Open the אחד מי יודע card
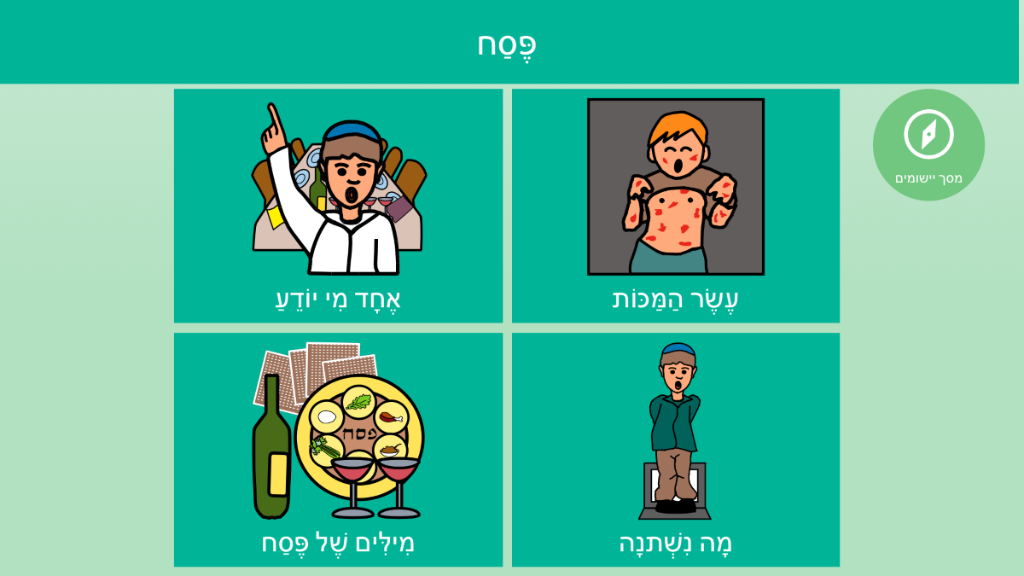The width and height of the screenshot is (1024, 576). tap(338, 206)
